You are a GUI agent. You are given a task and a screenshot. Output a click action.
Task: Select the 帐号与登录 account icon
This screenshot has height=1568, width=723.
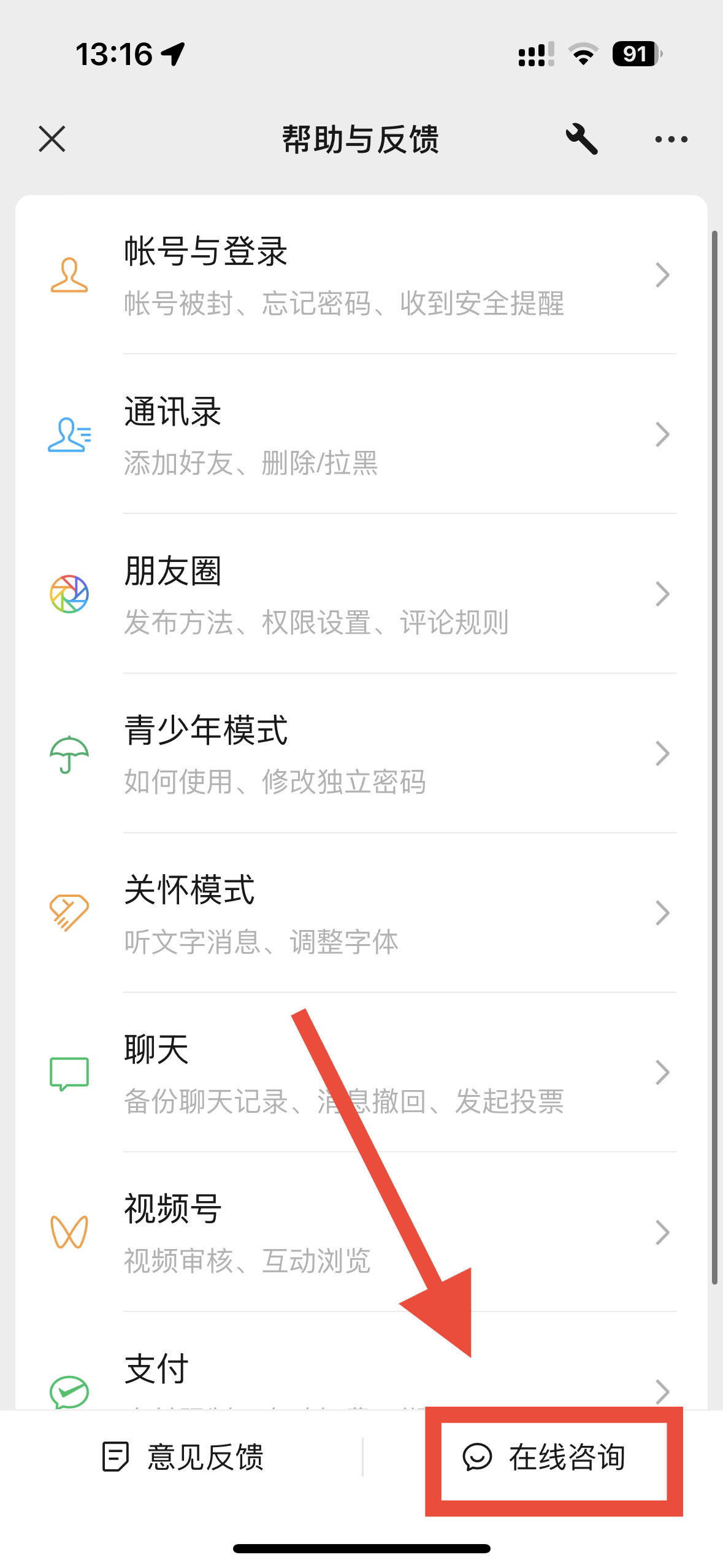69,275
